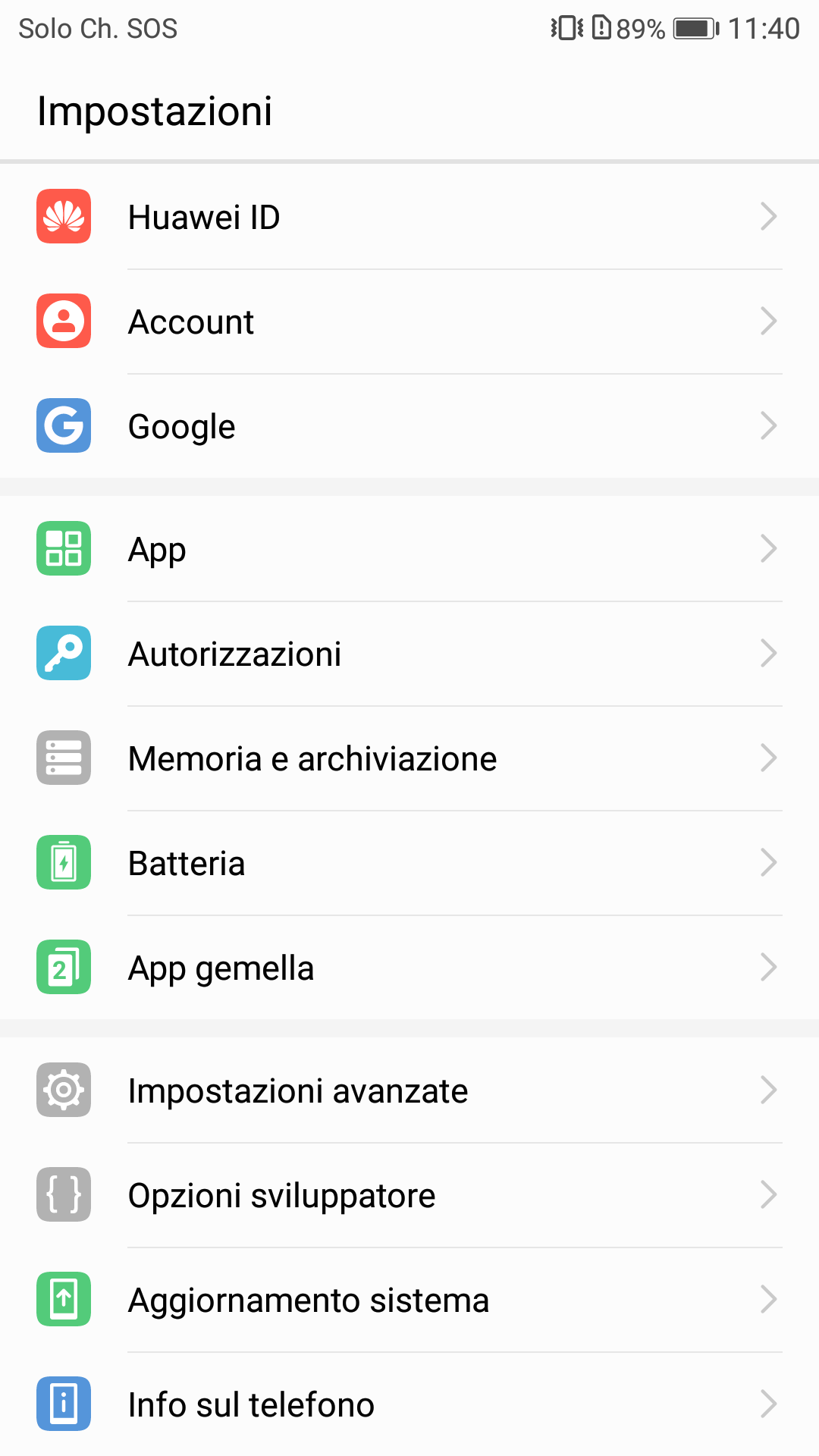Check Aggiornamento sistema
The height and width of the screenshot is (1456, 819).
click(409, 1300)
